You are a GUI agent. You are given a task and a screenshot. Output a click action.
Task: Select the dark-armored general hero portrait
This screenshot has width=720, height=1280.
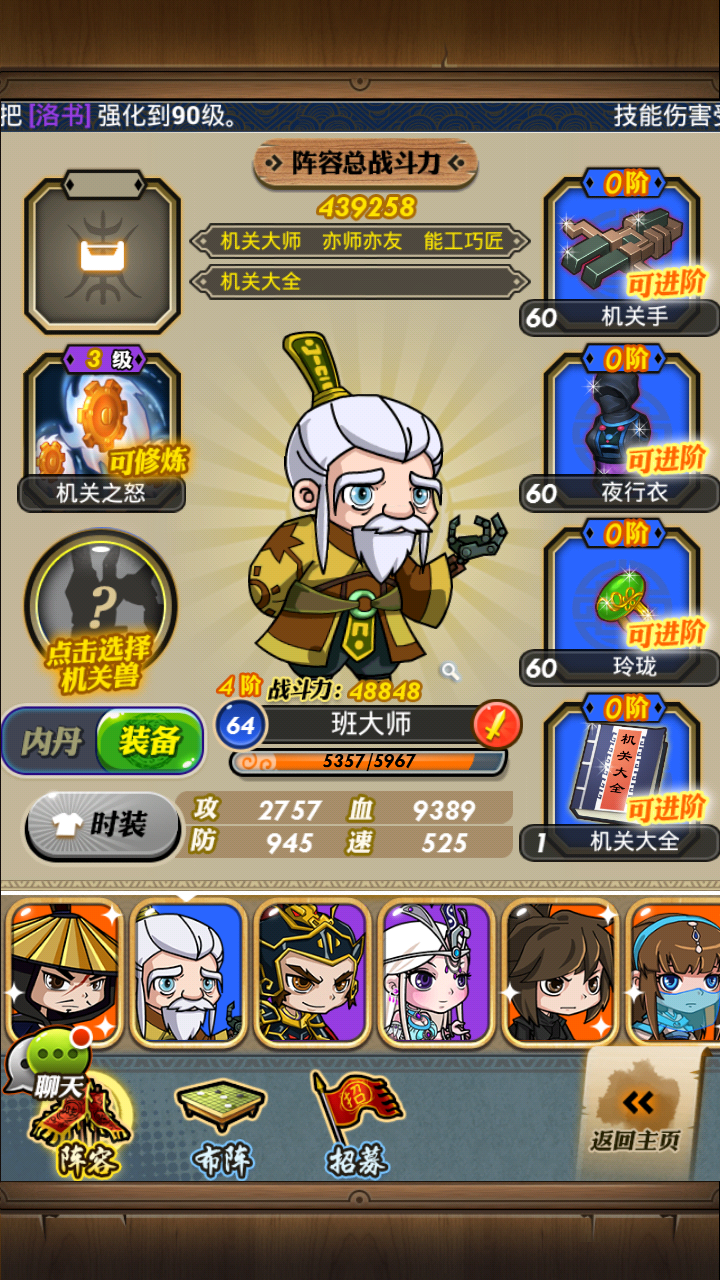point(312,972)
